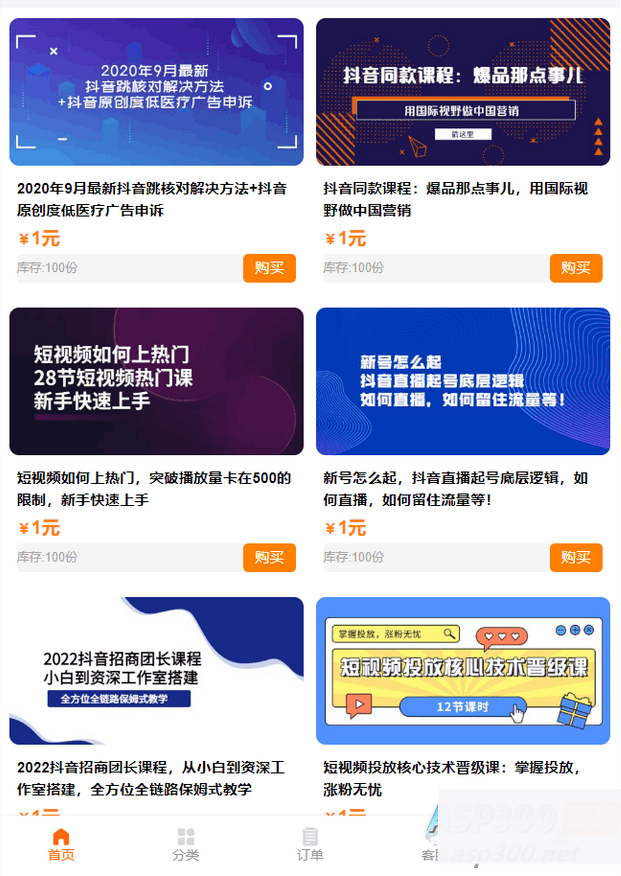Open the 订单 tab
Image resolution: width=621 pixels, height=876 pixels.
[310, 845]
